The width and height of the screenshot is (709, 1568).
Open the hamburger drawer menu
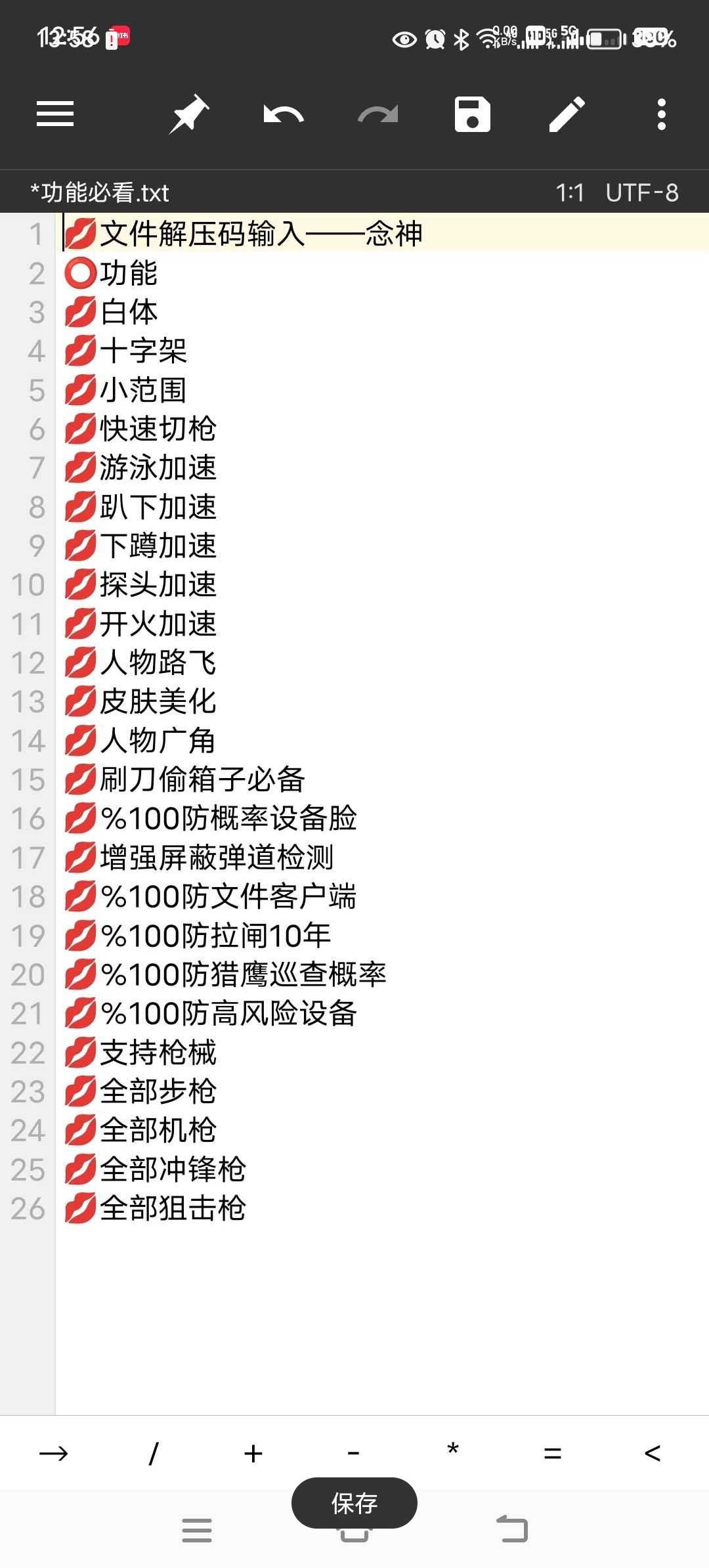coord(55,114)
